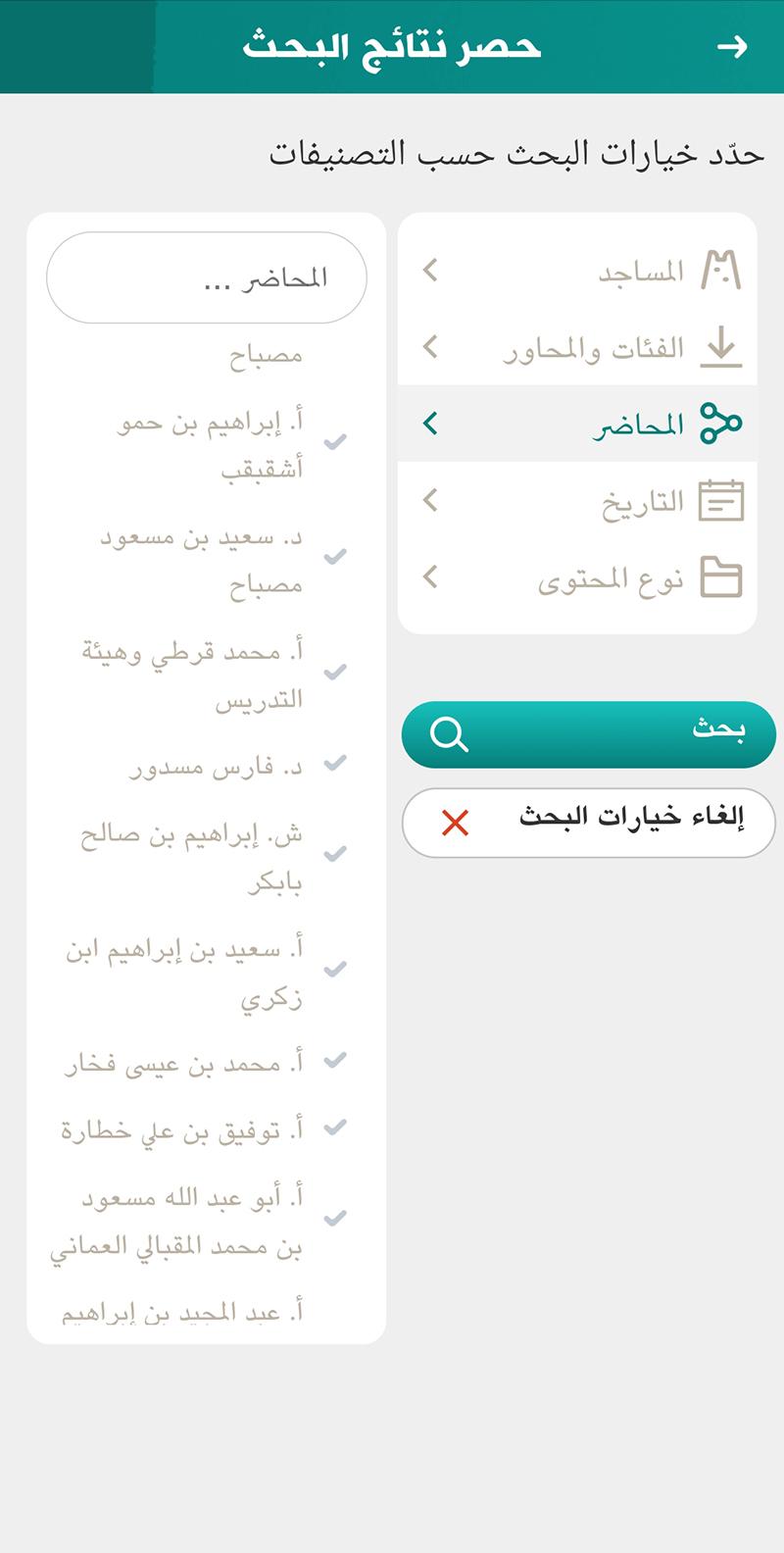Tap إلغاء خيارات البحث to clear filters
Screen dimensions: 784x1553
[588, 822]
